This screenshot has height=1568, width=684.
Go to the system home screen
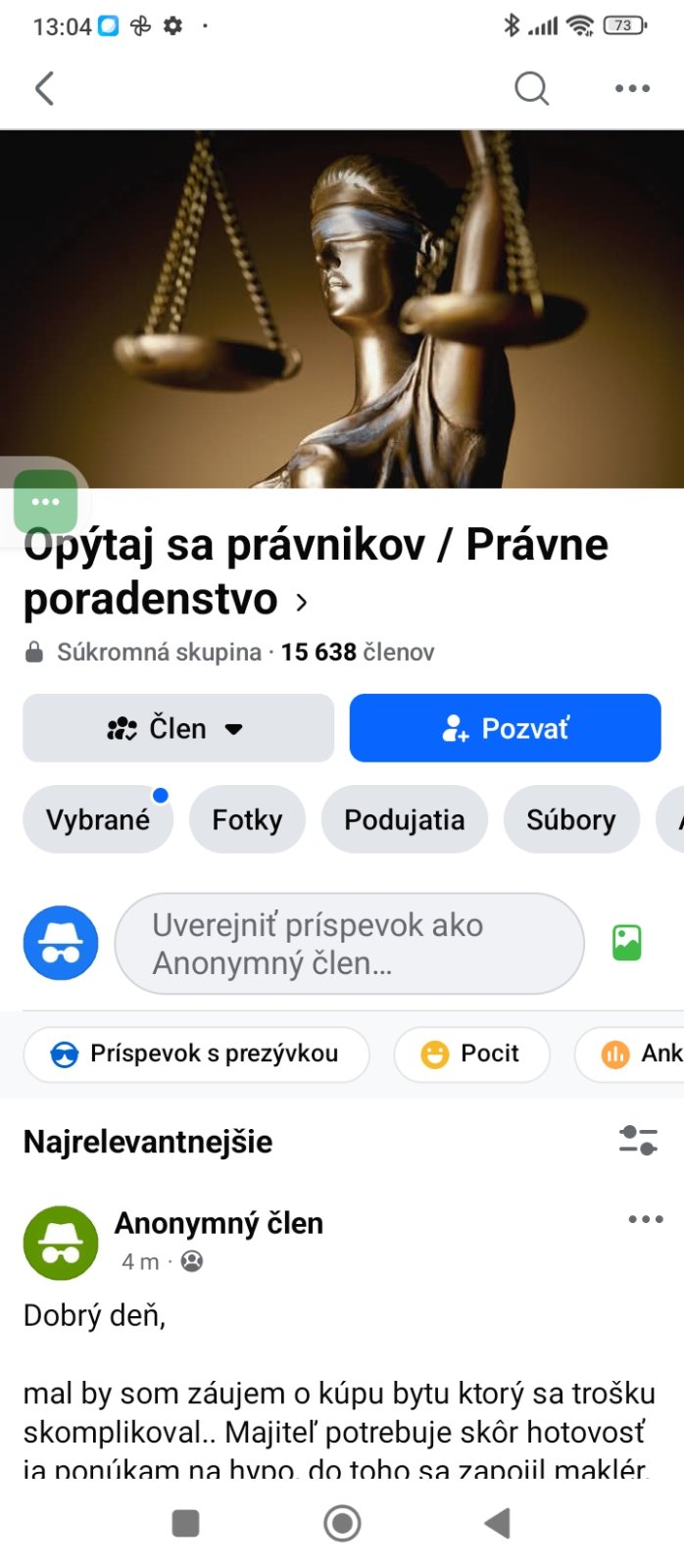tap(342, 1523)
